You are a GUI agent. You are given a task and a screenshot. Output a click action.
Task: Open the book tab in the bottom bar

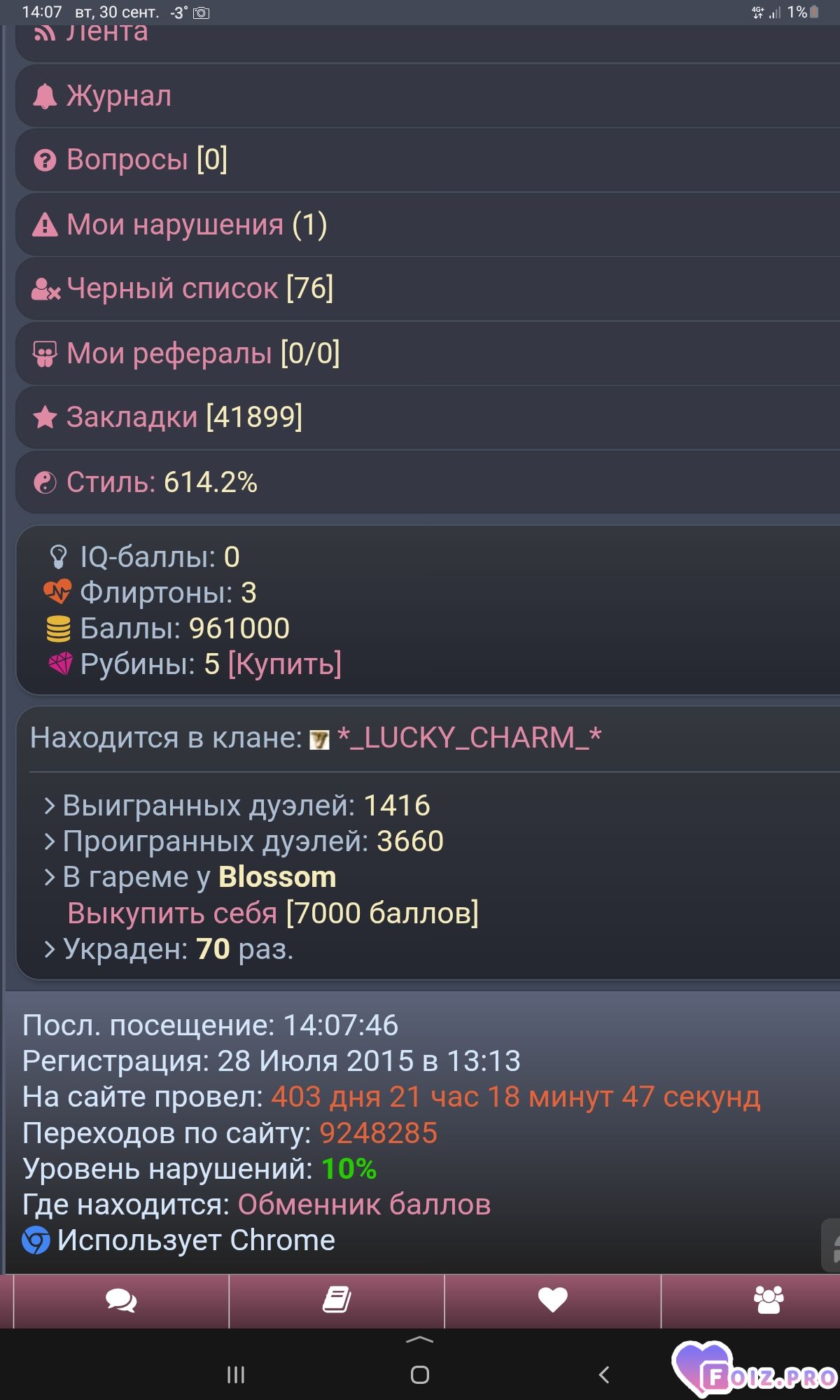point(337,1300)
